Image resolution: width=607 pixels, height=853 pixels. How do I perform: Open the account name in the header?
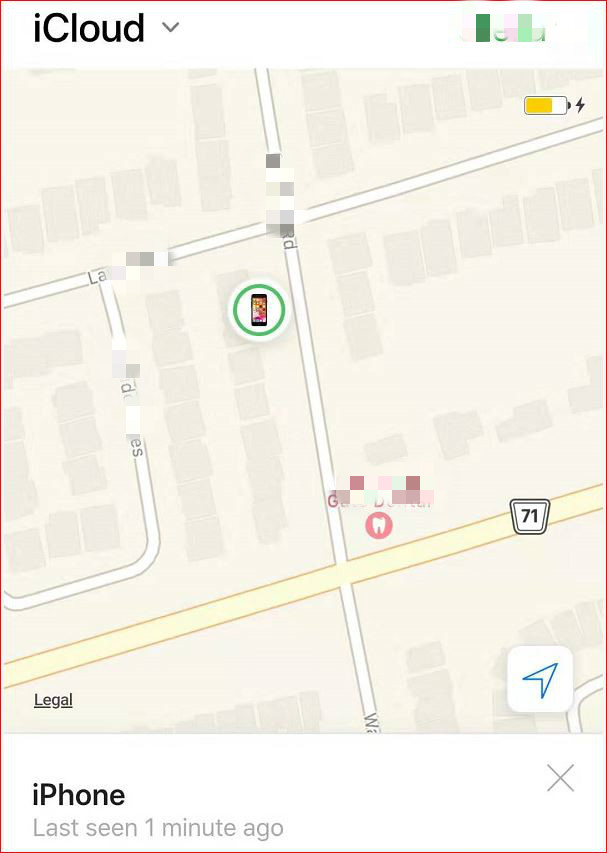pyautogui.click(x=510, y=28)
